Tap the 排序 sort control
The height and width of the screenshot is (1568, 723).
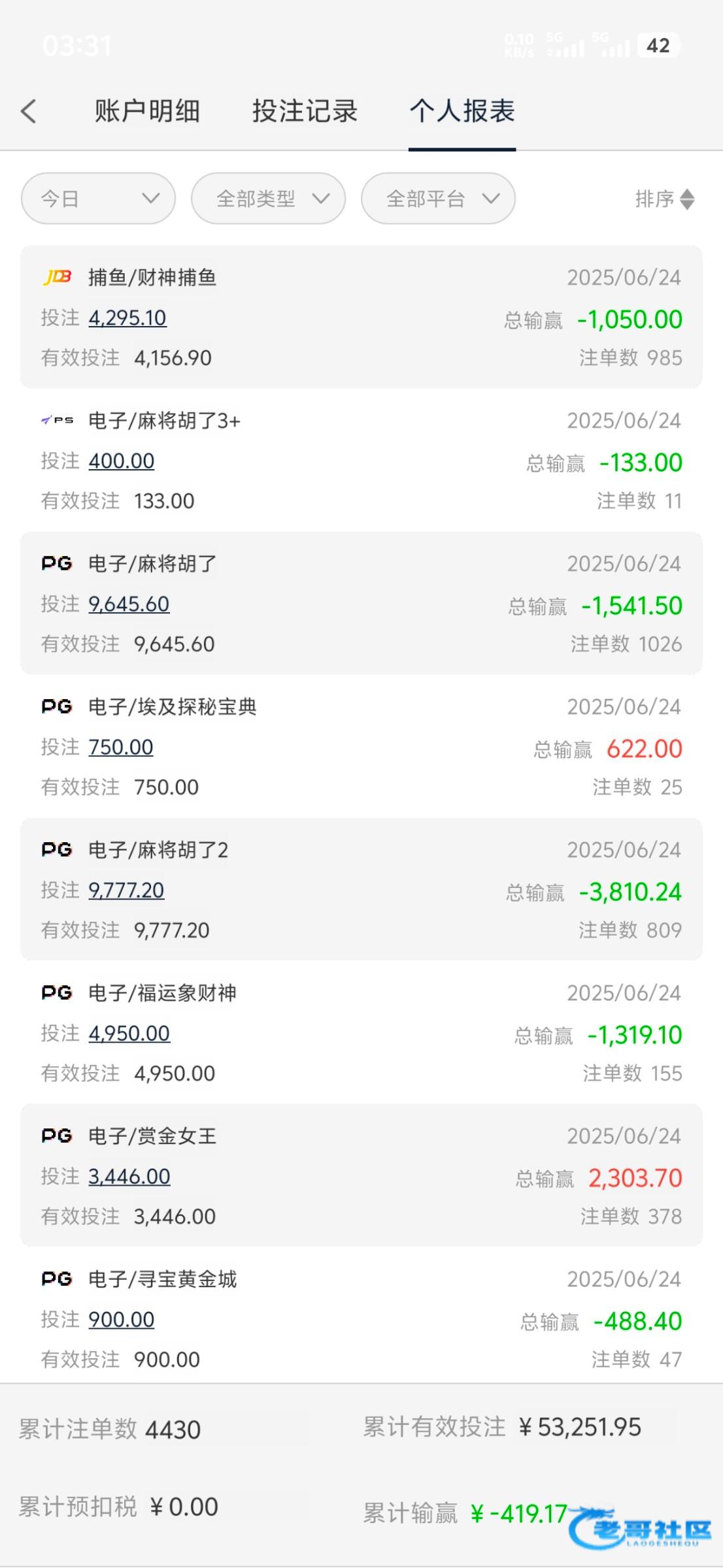tap(665, 199)
